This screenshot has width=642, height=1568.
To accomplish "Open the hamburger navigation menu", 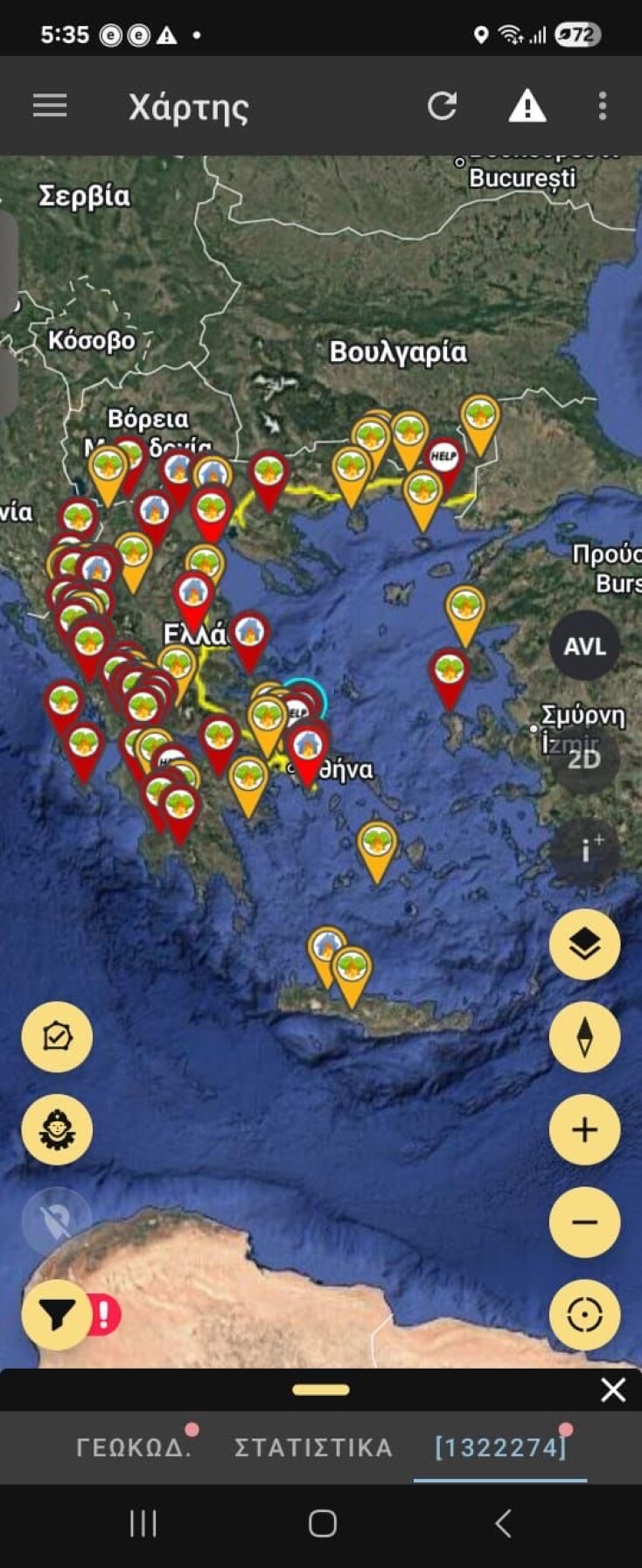I will (50, 107).
